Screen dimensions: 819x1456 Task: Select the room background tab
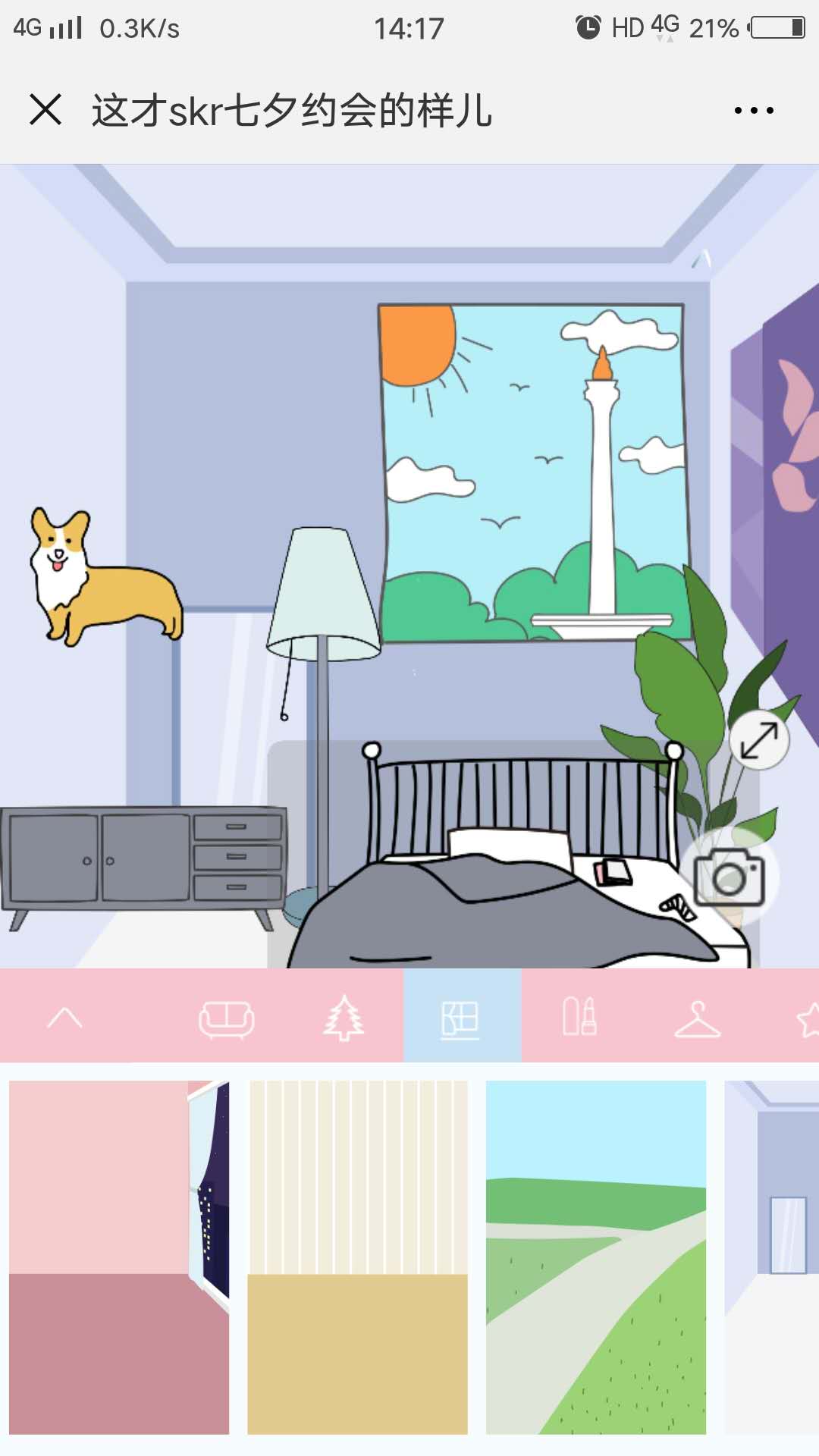[x=461, y=1018]
